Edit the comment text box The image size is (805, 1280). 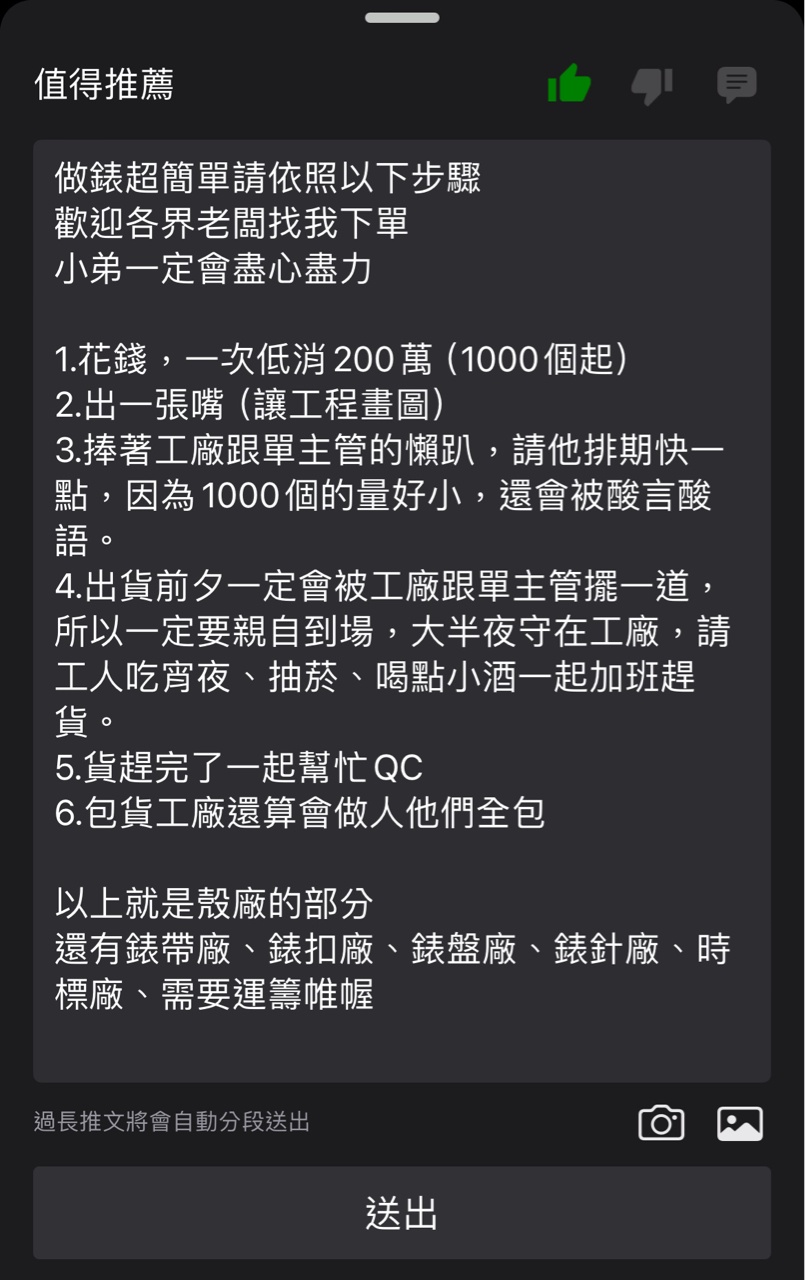click(402, 610)
